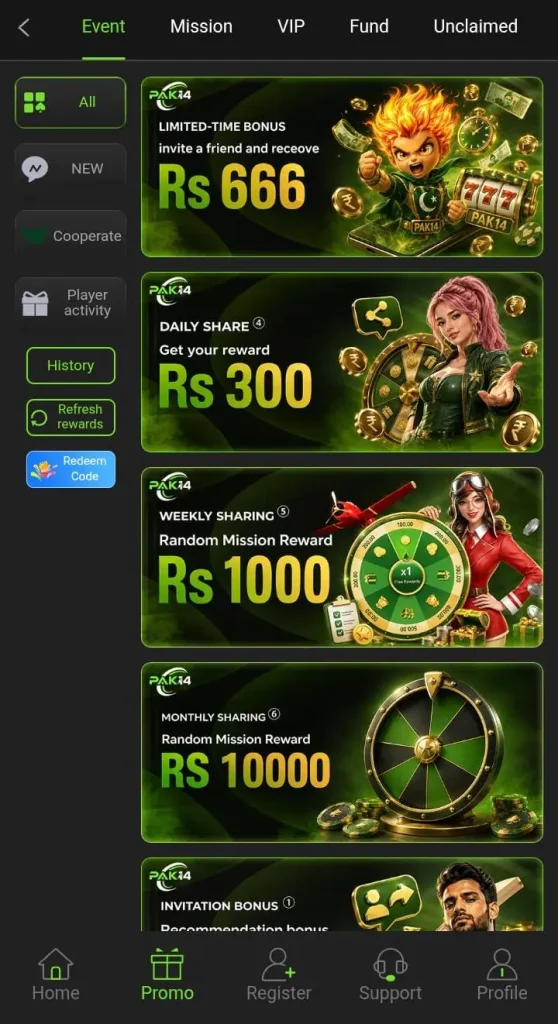Open the History button
The image size is (558, 1024).
pos(71,366)
